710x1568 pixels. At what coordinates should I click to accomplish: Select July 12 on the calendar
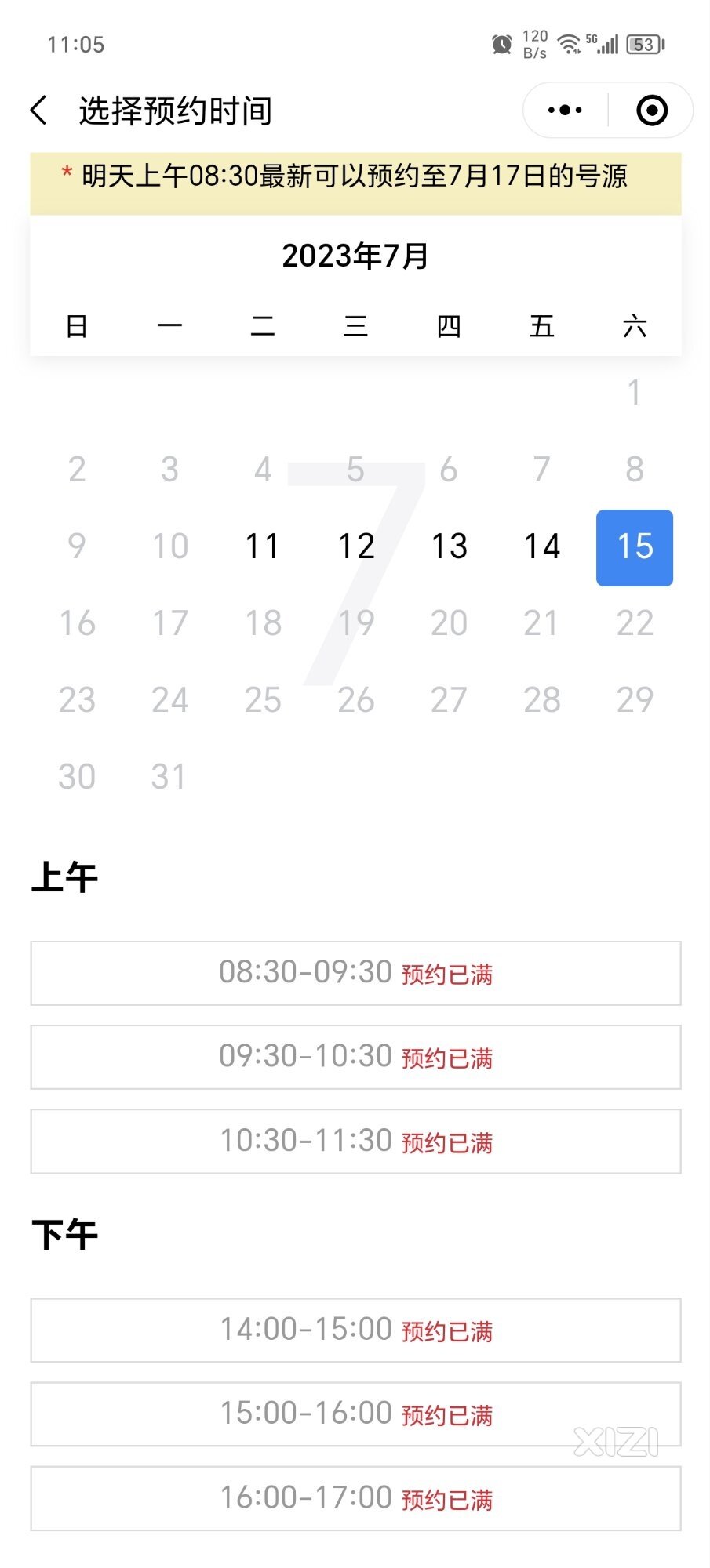tap(356, 546)
